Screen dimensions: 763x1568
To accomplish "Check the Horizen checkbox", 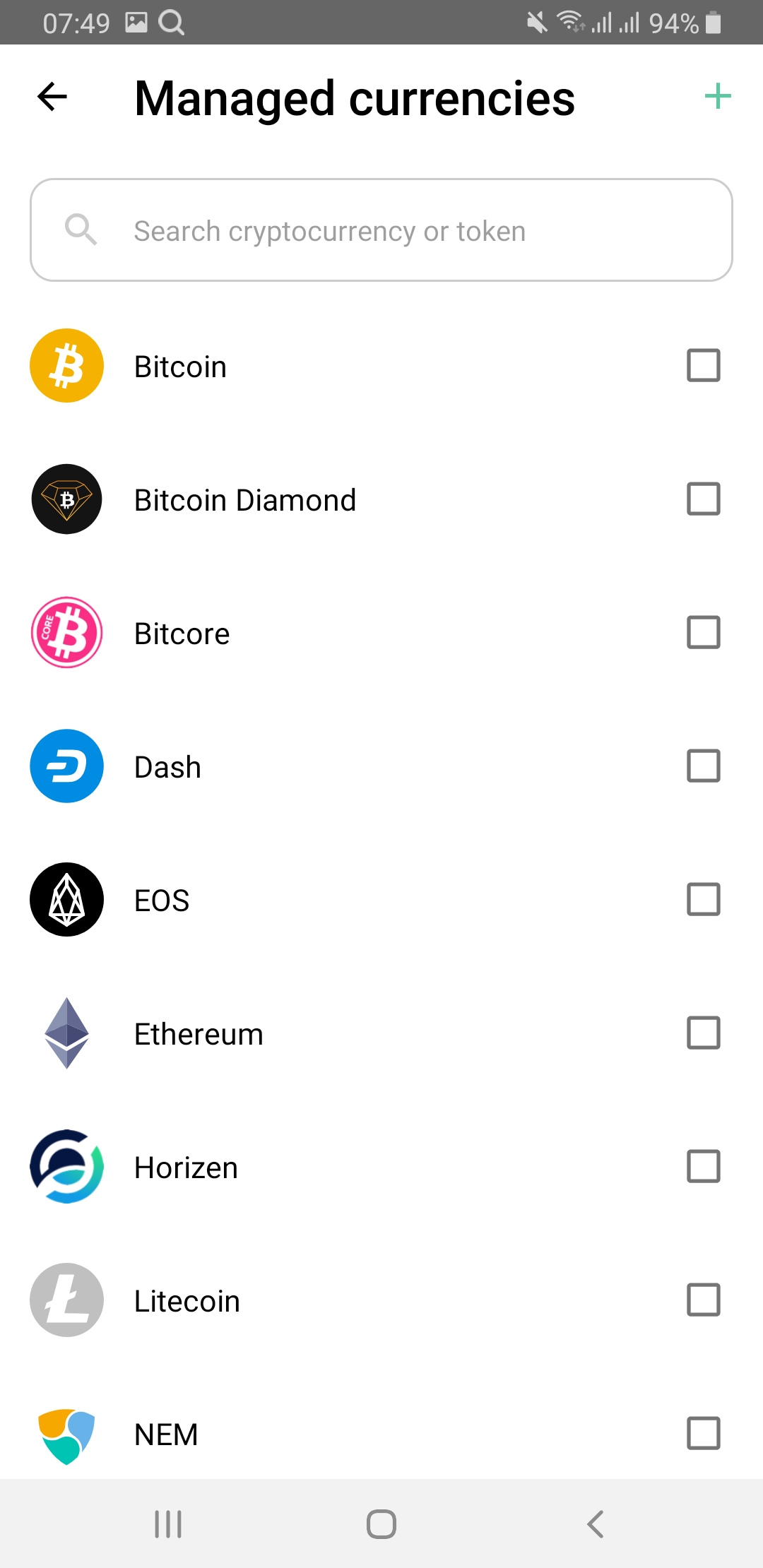I will coord(703,1166).
